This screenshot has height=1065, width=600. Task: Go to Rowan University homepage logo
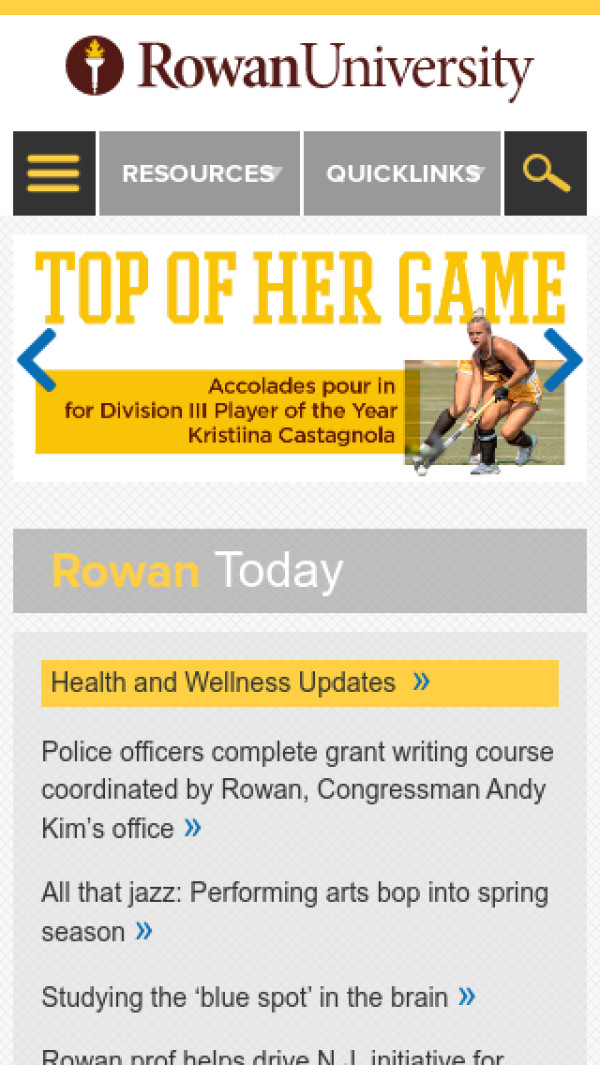(x=300, y=68)
